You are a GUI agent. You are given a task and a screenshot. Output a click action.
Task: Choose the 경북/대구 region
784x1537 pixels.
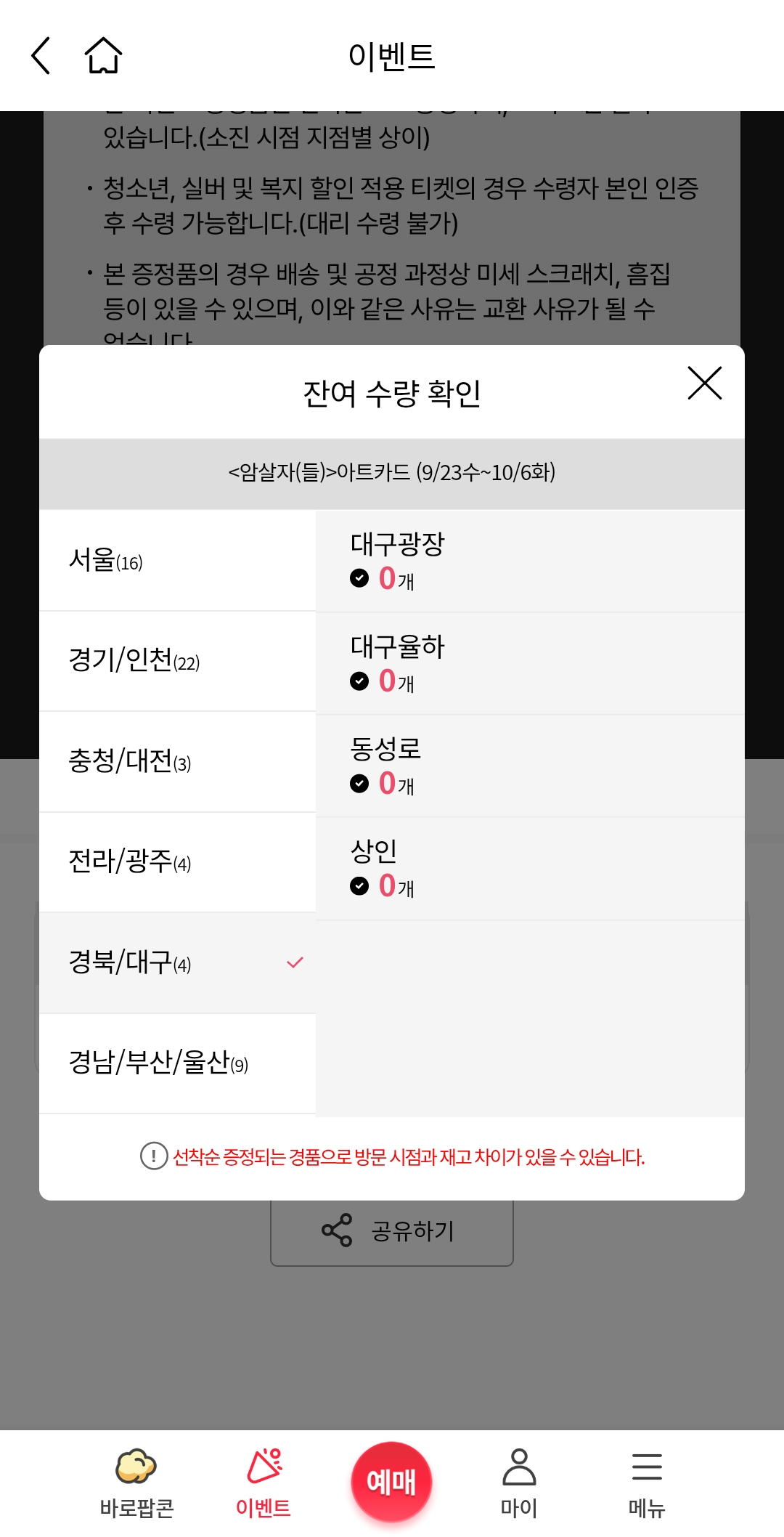(178, 963)
